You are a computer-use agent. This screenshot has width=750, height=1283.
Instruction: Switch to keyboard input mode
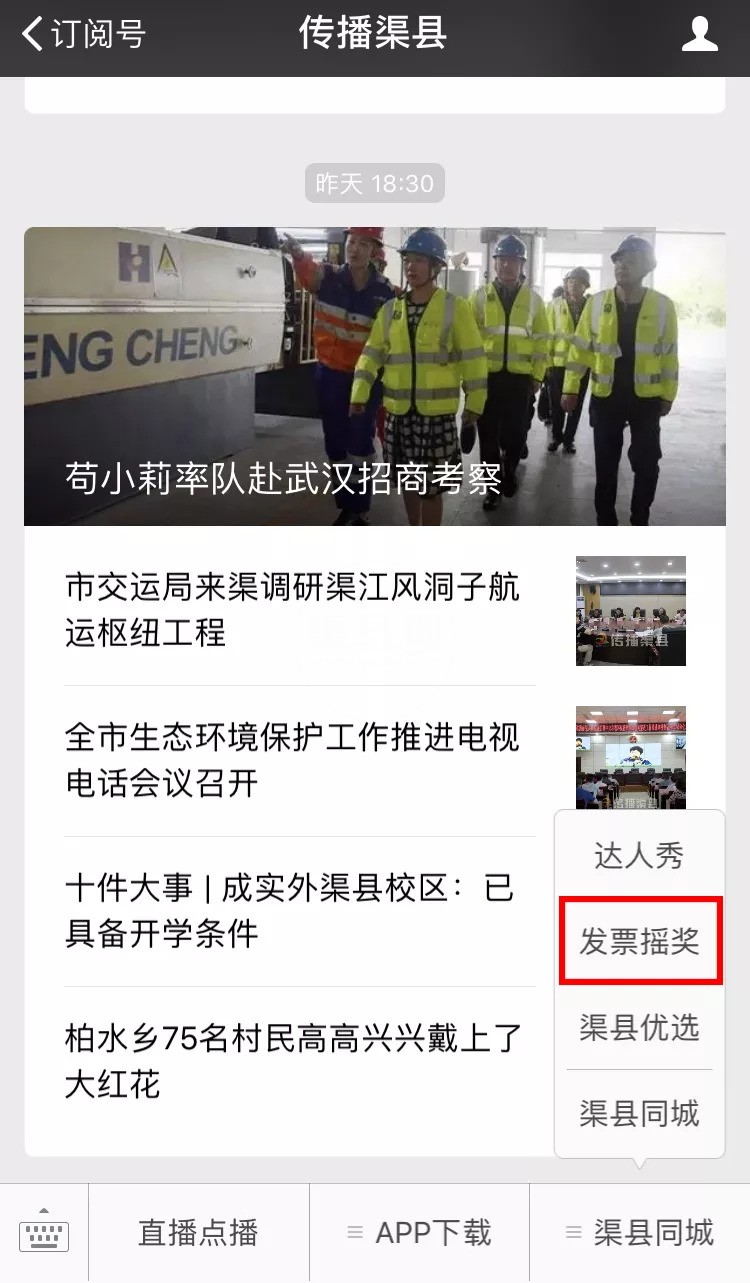[44, 1234]
